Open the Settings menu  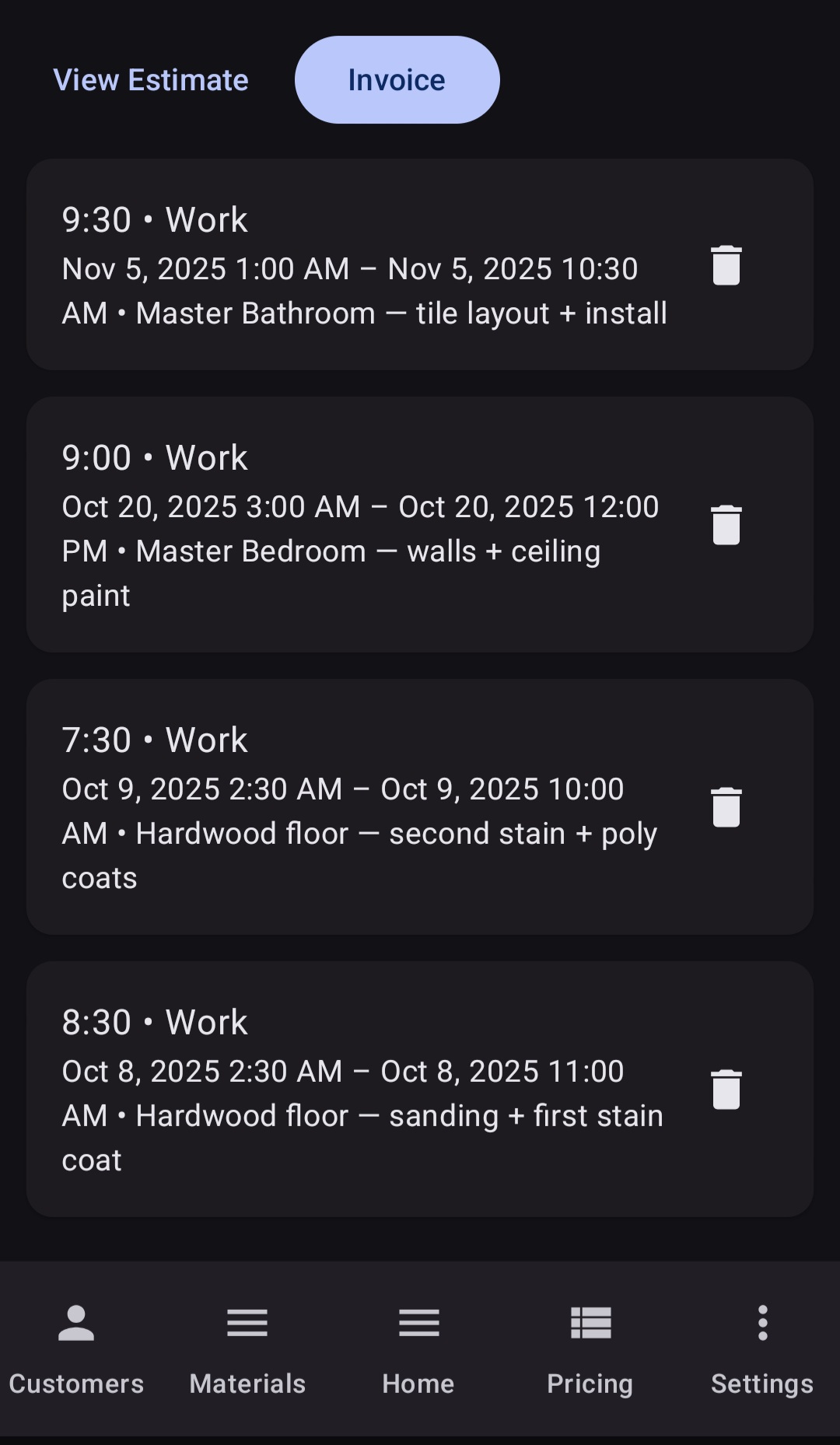click(761, 1353)
